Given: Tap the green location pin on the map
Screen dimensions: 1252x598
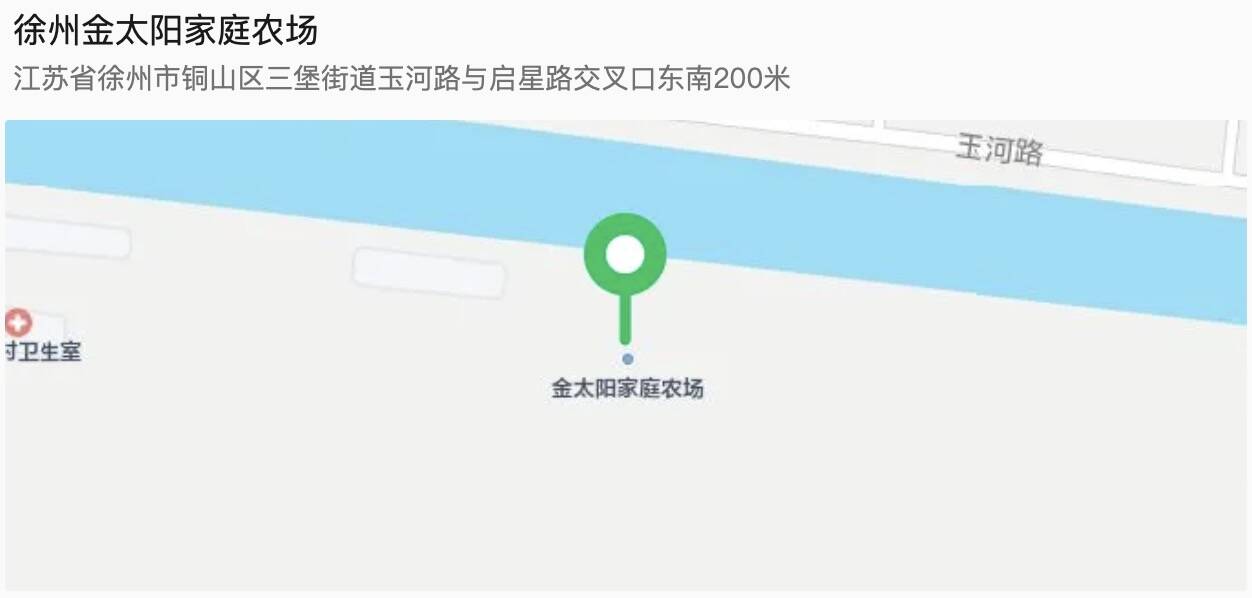Looking at the screenshot, I should point(625,256).
